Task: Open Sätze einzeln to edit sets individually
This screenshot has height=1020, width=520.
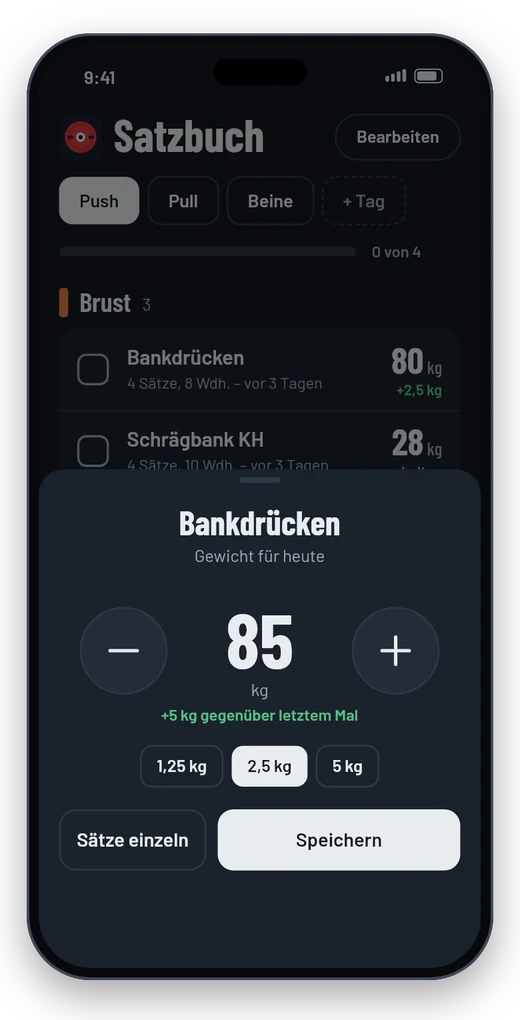Action: 133,840
